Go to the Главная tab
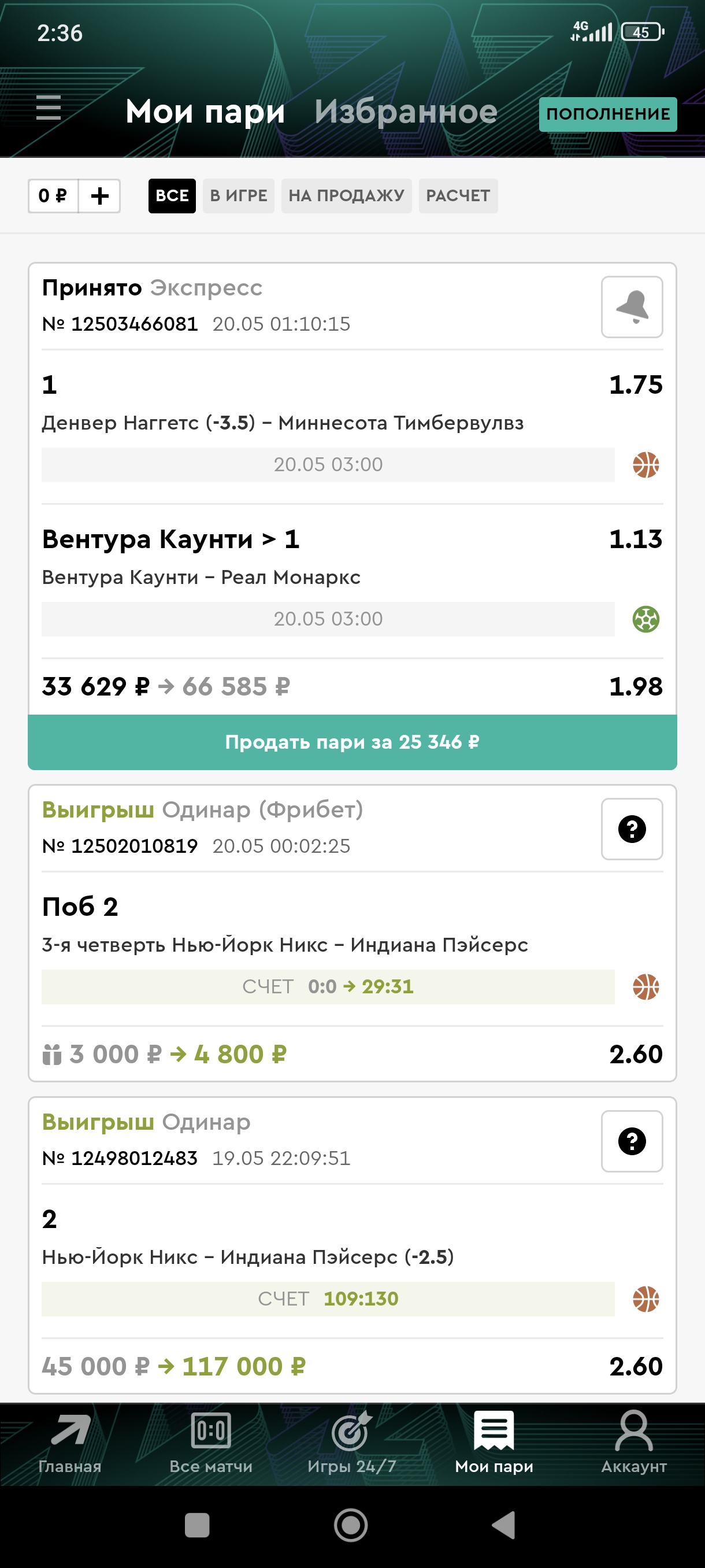 pyautogui.click(x=70, y=1444)
